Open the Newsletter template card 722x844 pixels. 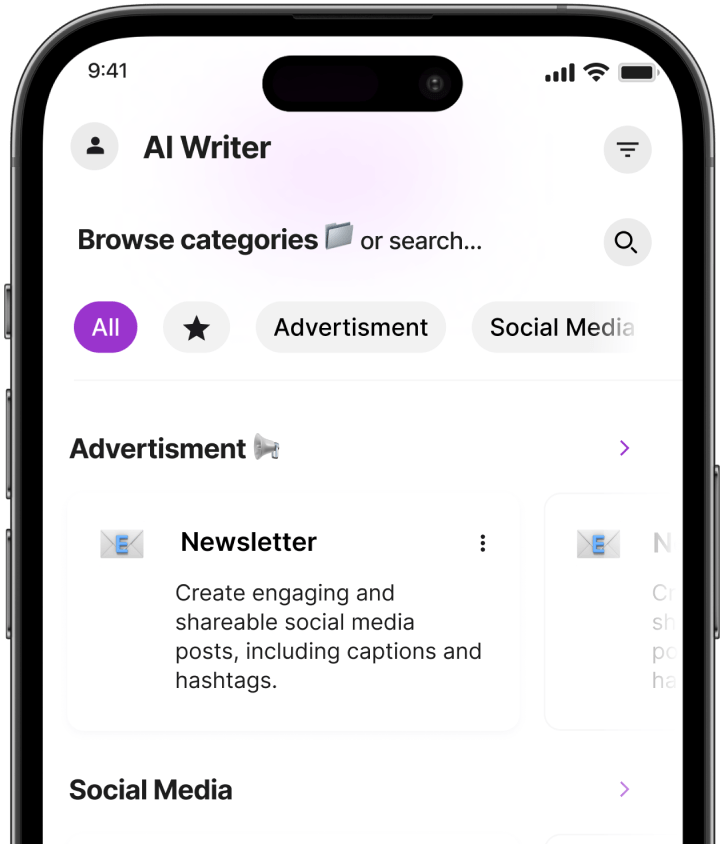(x=294, y=612)
